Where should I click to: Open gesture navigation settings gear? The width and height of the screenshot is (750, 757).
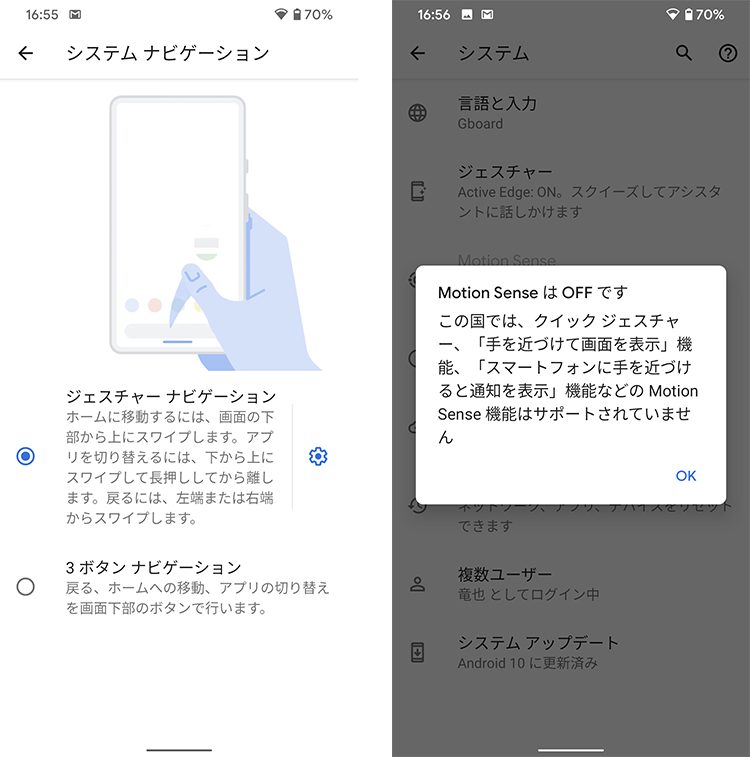click(318, 456)
